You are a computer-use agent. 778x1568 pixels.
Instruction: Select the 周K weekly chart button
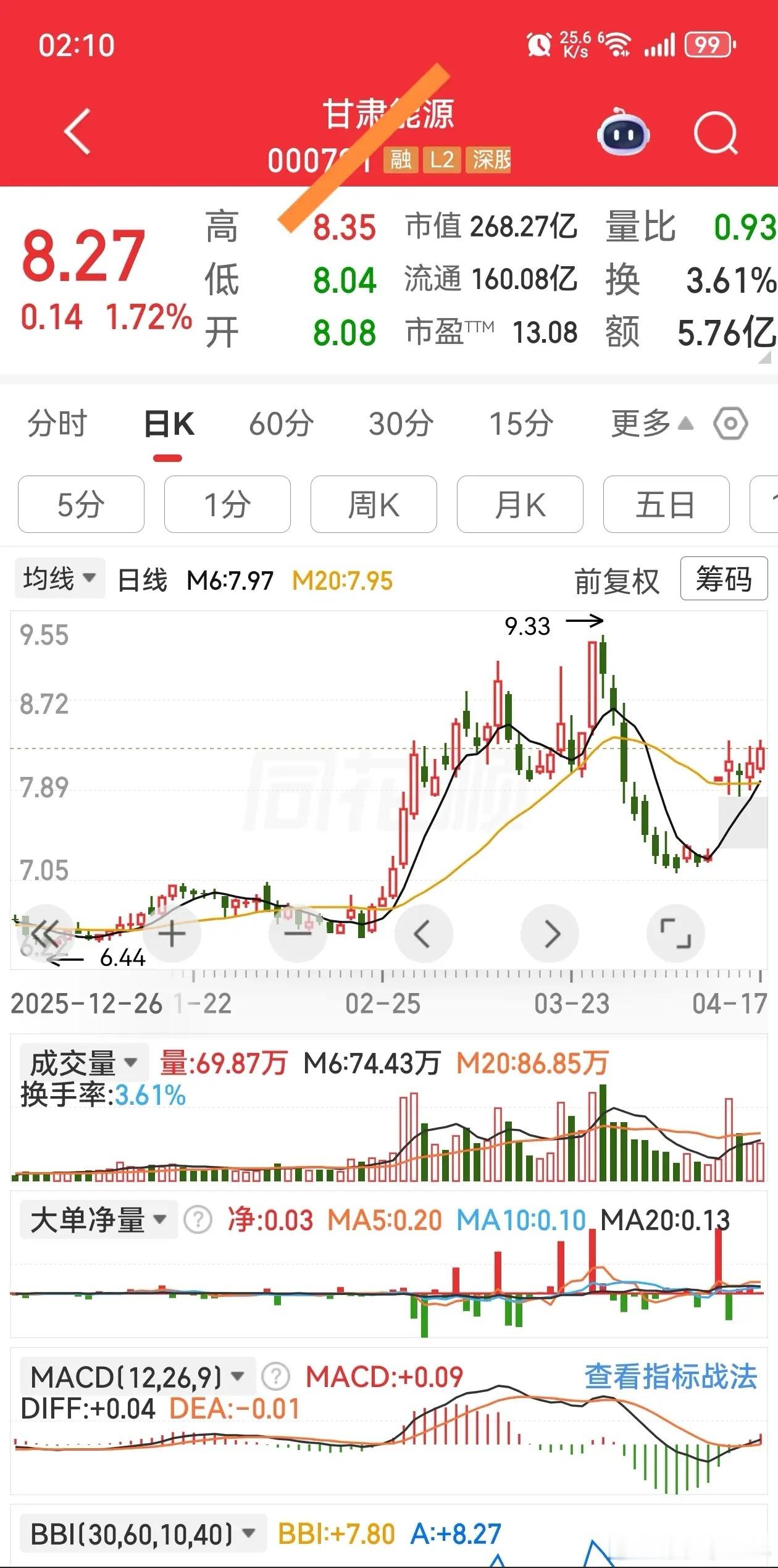point(373,504)
